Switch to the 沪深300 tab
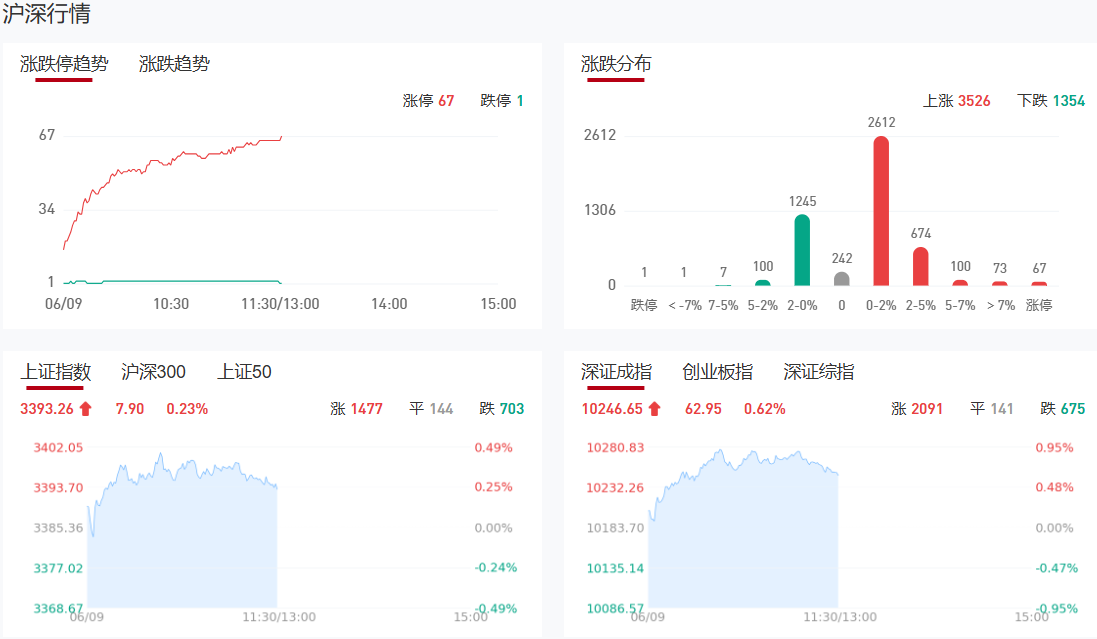 click(153, 372)
